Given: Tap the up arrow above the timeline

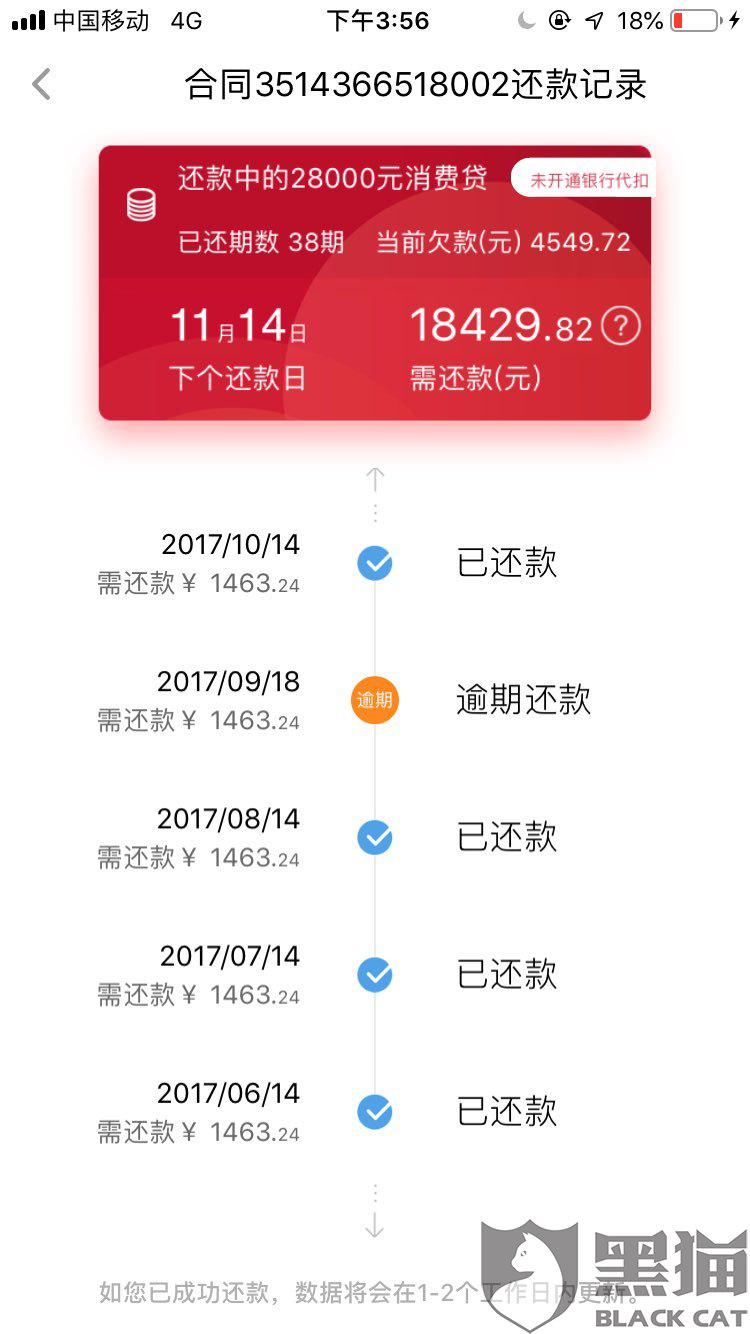Looking at the screenshot, I should point(375,478).
